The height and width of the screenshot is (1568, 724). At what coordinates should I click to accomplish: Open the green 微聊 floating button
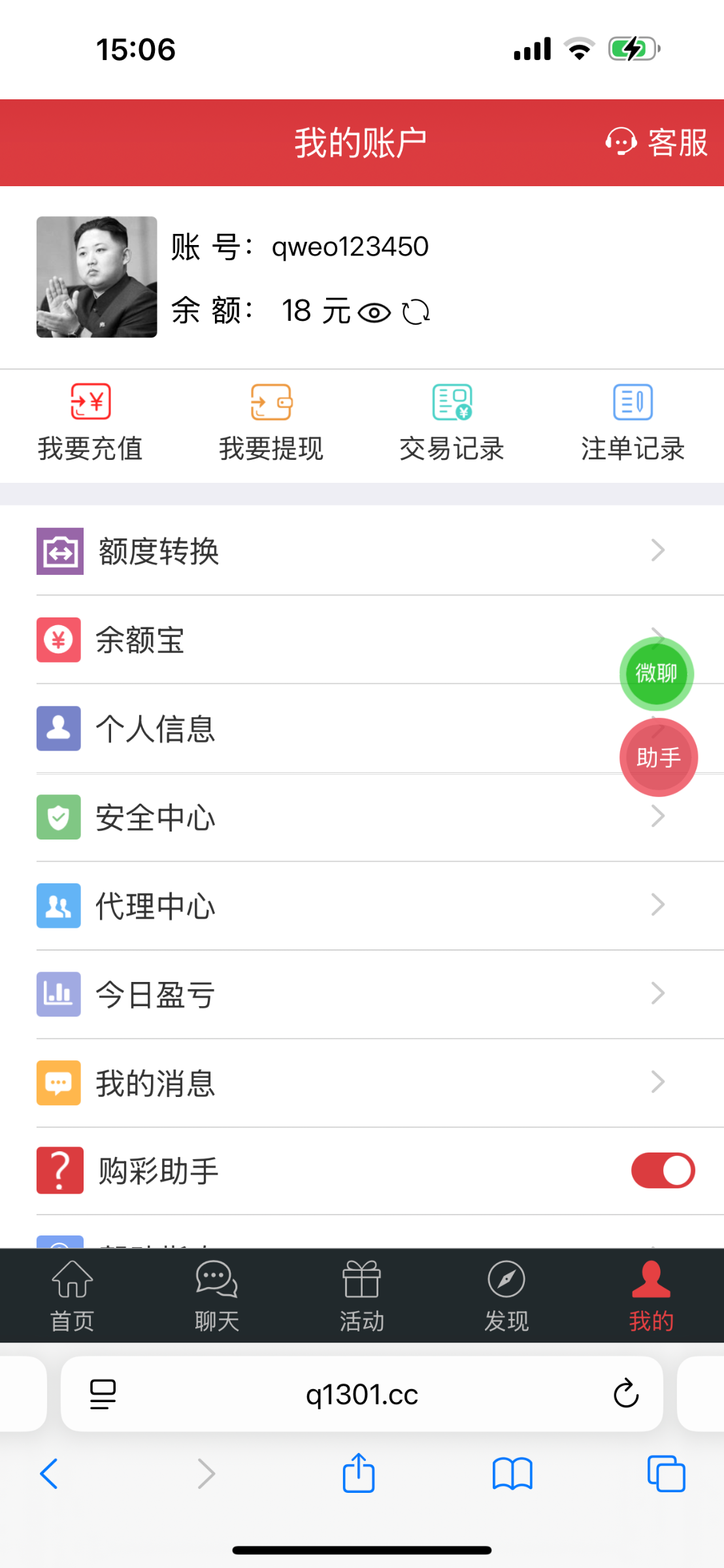tap(656, 674)
